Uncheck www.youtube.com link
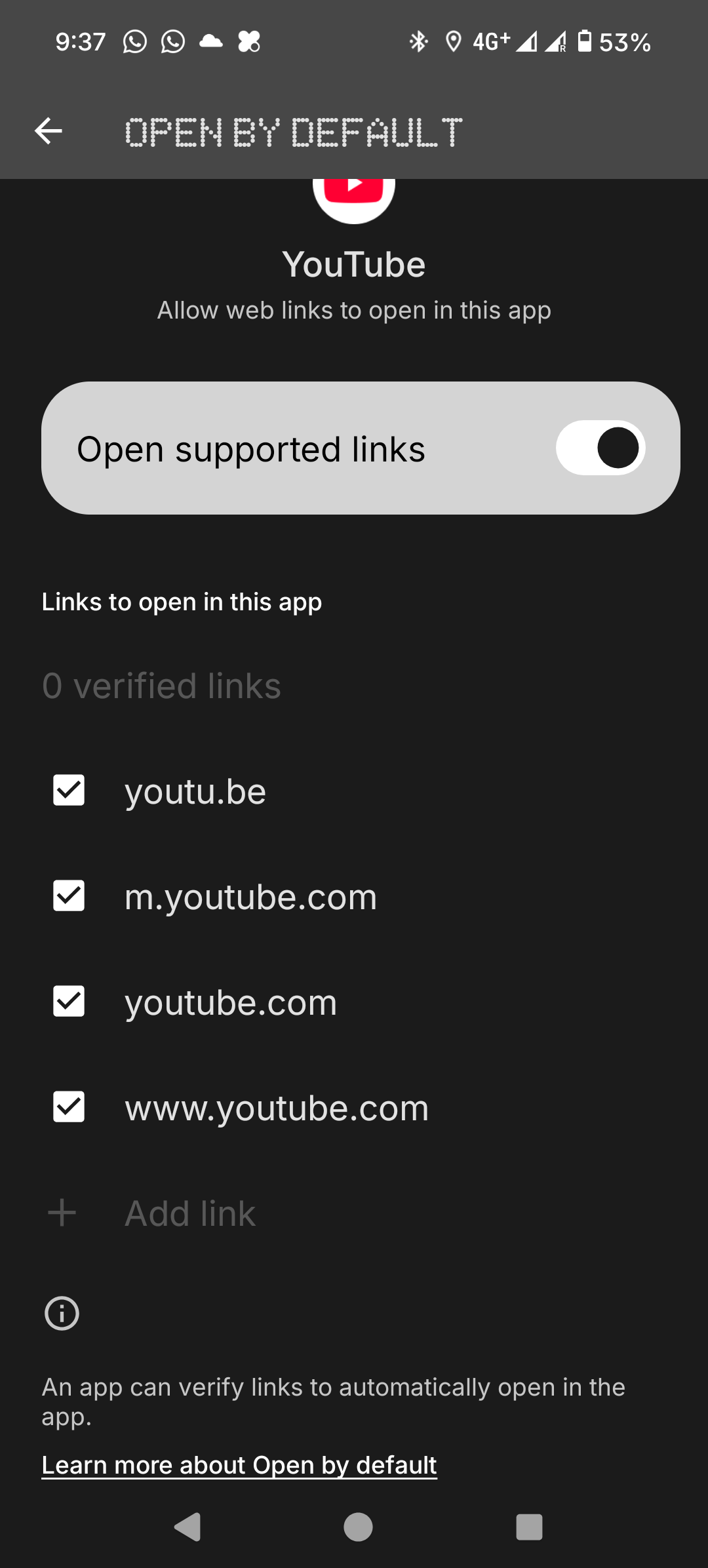Screen dimensions: 708x1568 (x=69, y=1107)
